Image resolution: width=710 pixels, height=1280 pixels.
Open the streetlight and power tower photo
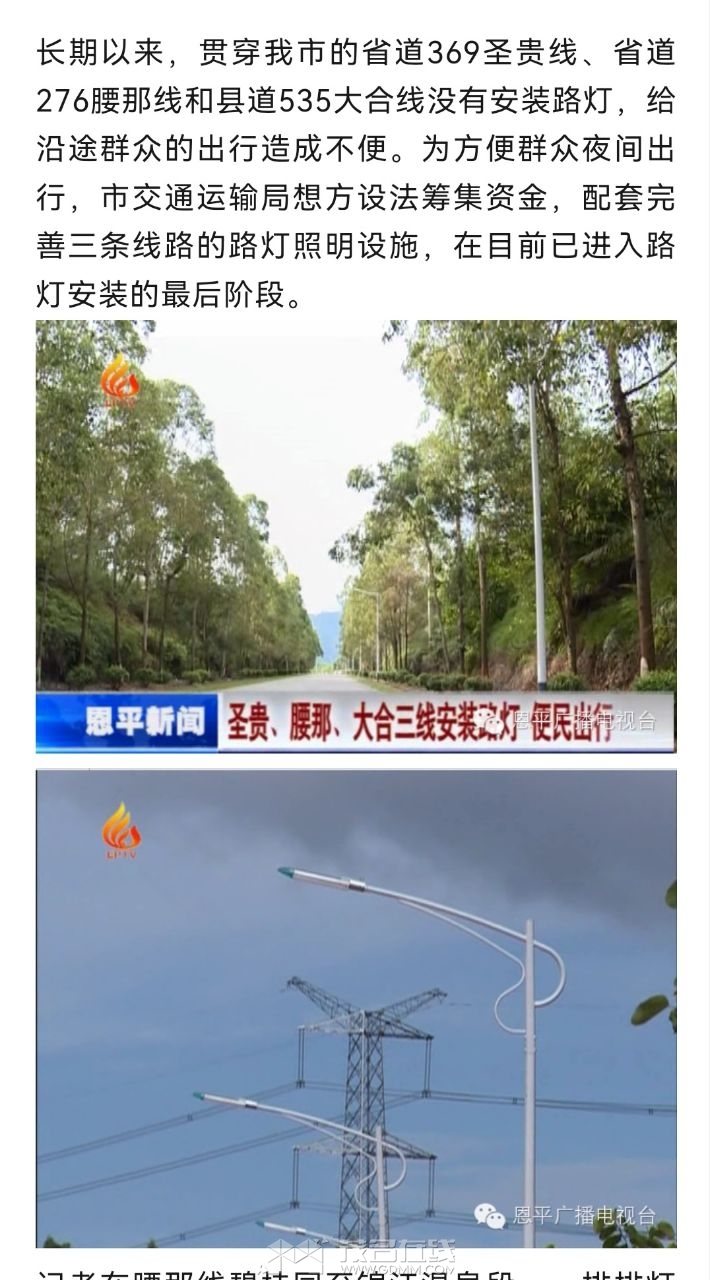click(355, 1008)
